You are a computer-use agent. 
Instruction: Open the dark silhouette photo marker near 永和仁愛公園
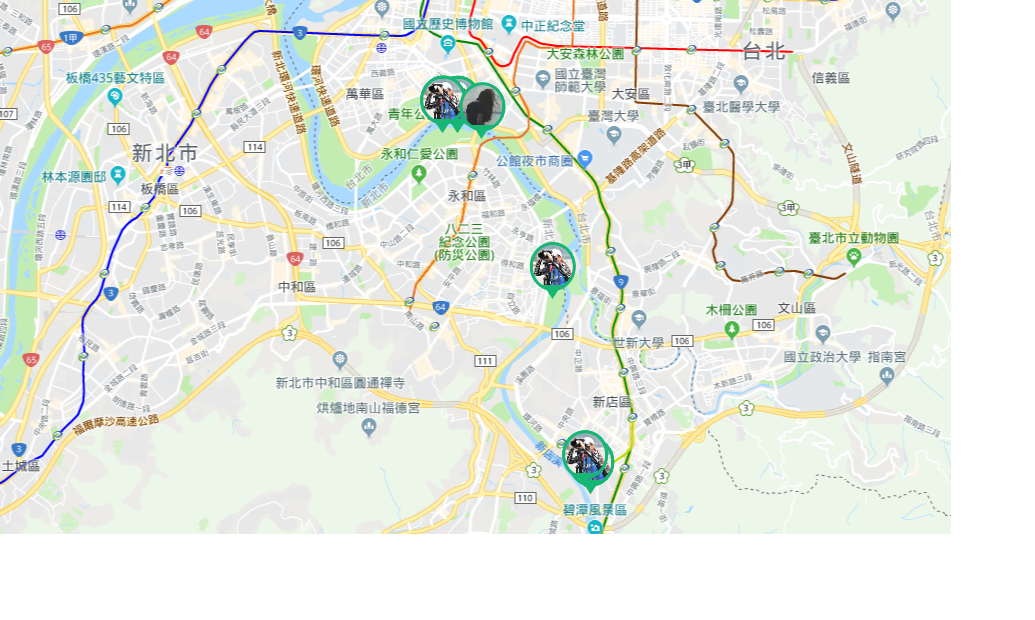pyautogui.click(x=484, y=106)
